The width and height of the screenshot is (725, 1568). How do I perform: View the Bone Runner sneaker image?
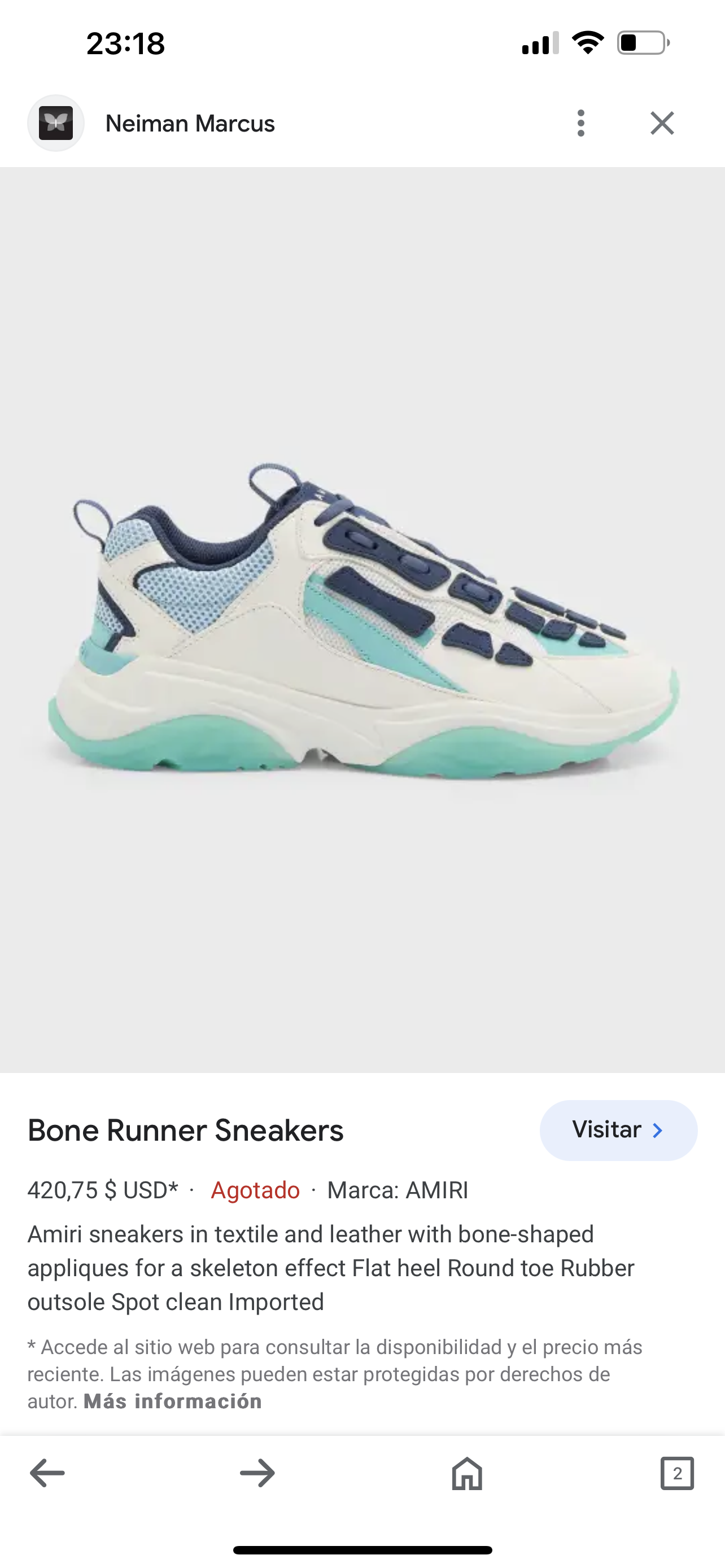click(363, 620)
